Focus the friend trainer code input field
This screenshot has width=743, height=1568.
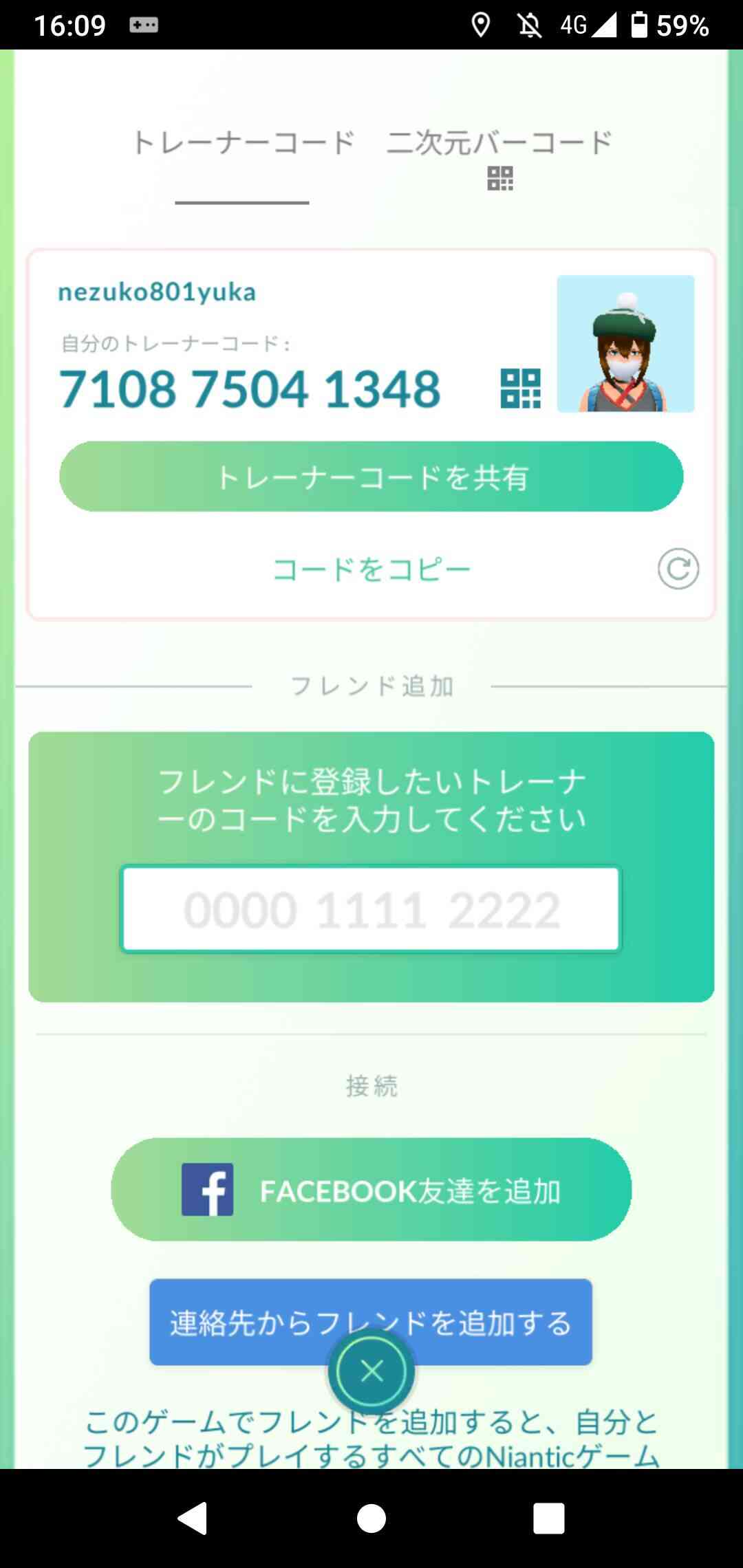pyautogui.click(x=371, y=909)
